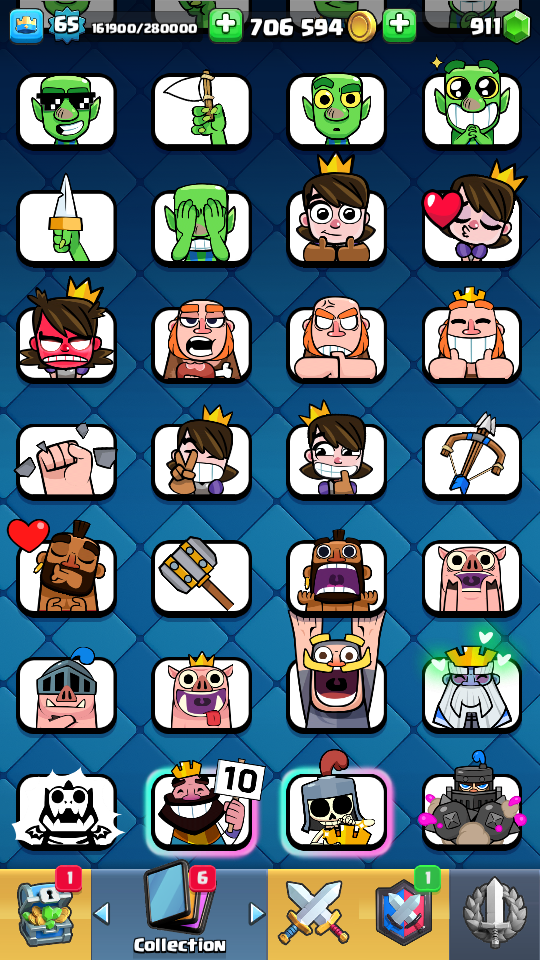
Task: Open the Shop chest tab
Action: [x=45, y=913]
